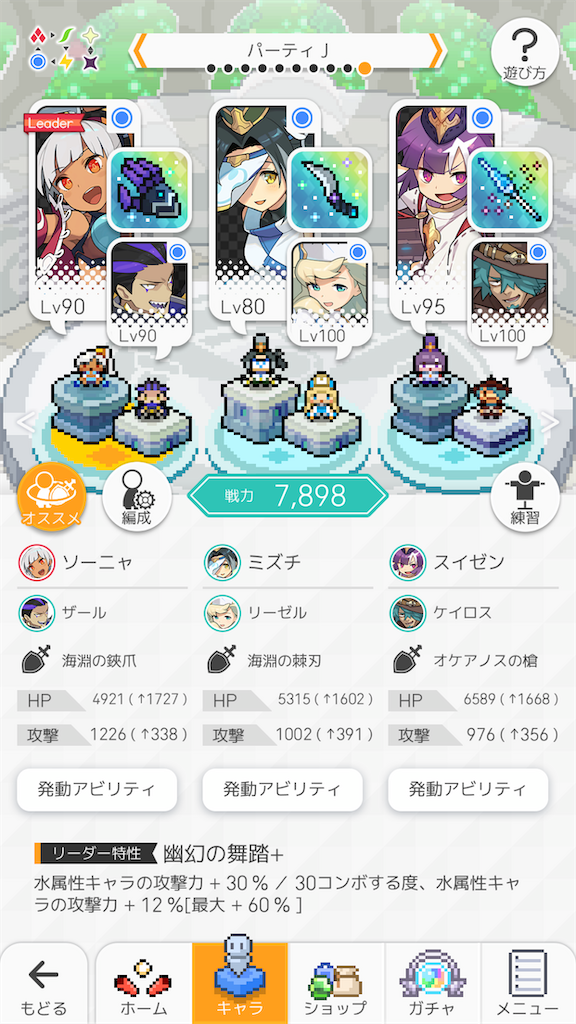Show 発動アビリティ under スイゼン

[x=468, y=790]
